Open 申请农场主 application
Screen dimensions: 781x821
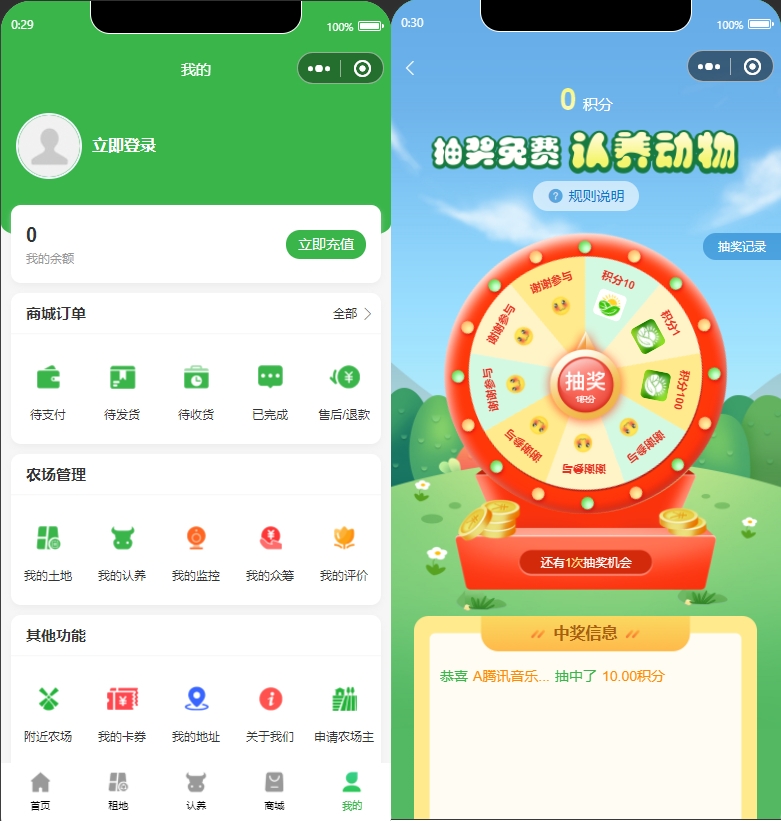point(344,713)
